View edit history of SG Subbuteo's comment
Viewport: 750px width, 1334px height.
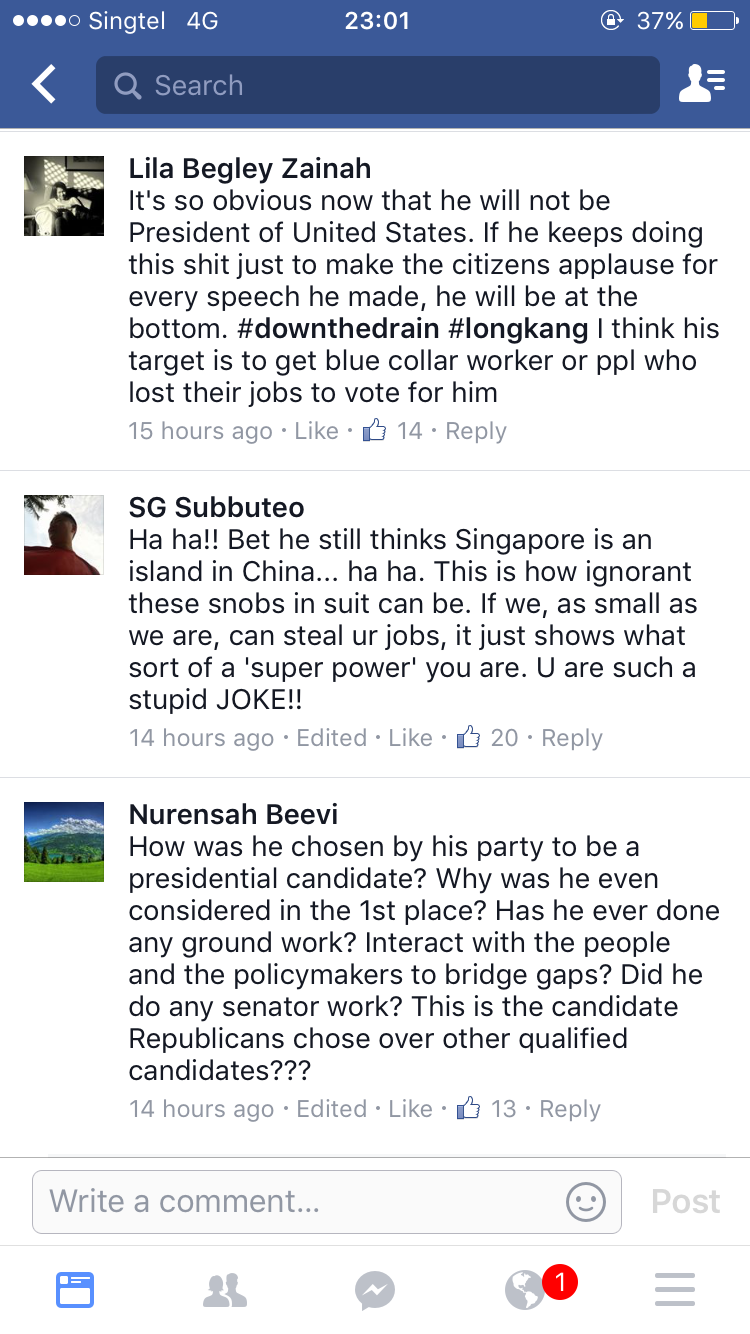pos(331,738)
